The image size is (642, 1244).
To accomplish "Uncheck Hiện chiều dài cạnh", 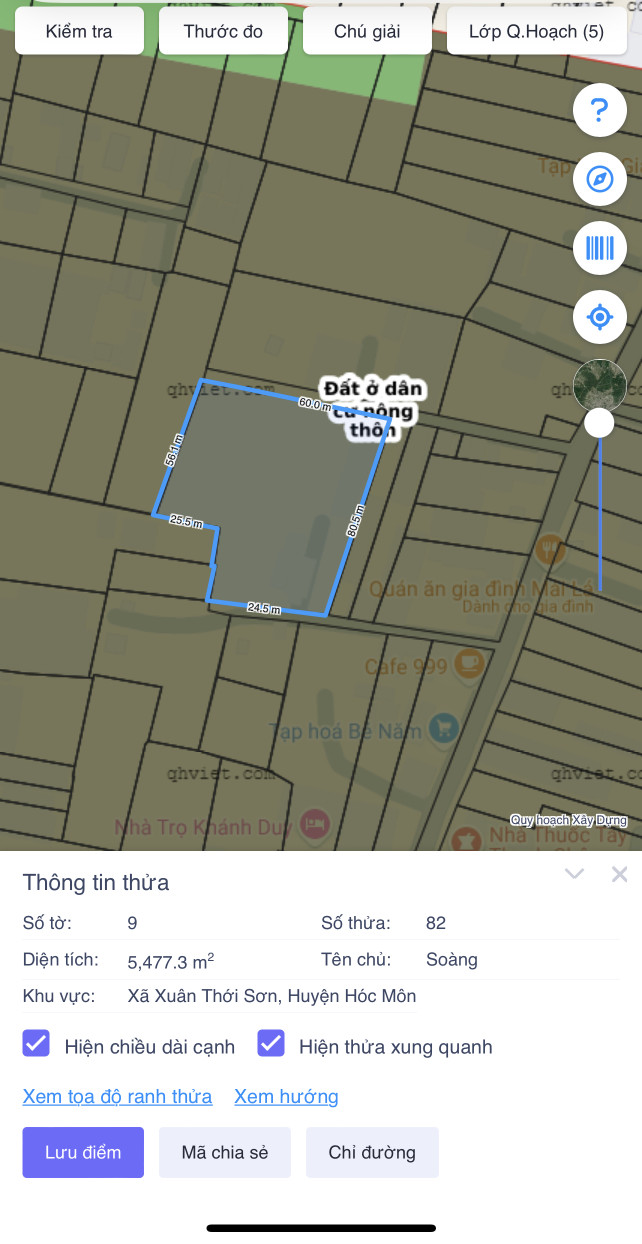I will click(37, 1044).
